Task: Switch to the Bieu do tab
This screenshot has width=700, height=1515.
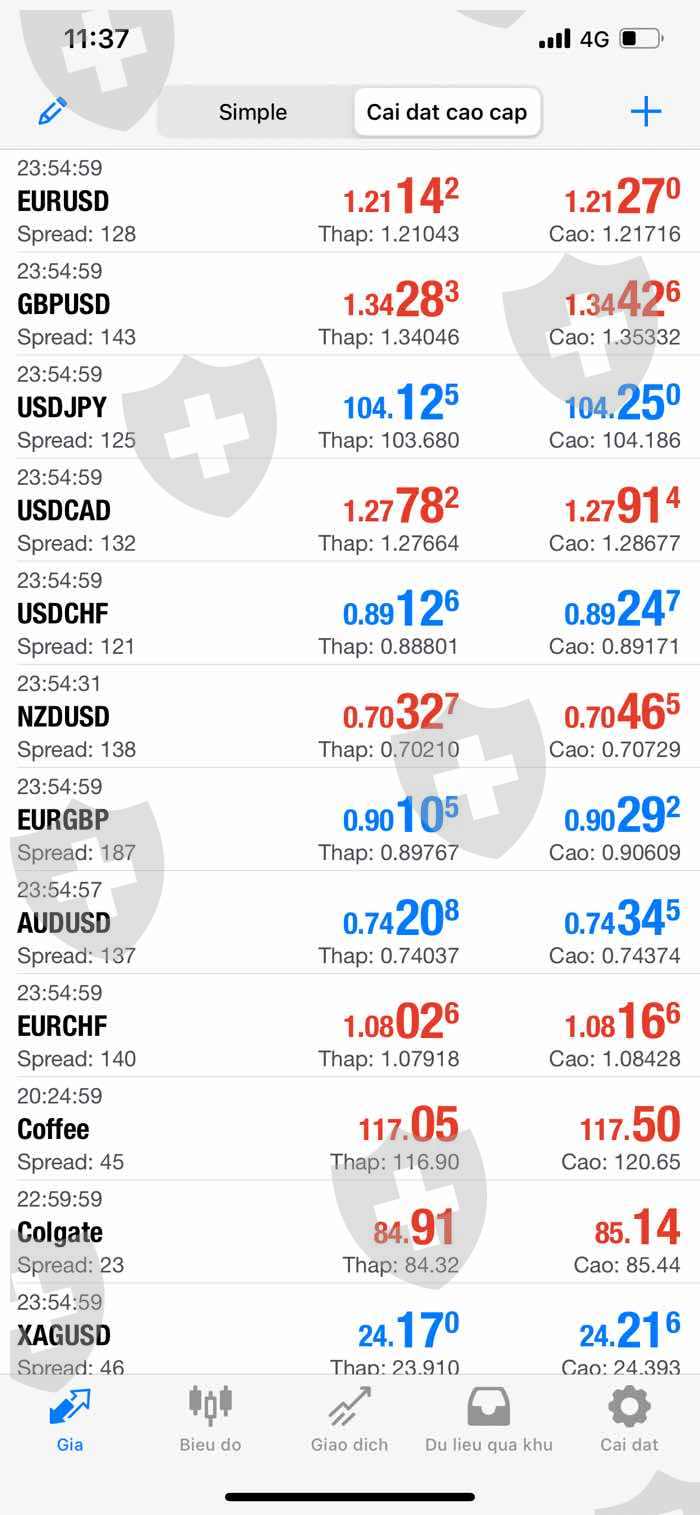Action: coord(210,1418)
